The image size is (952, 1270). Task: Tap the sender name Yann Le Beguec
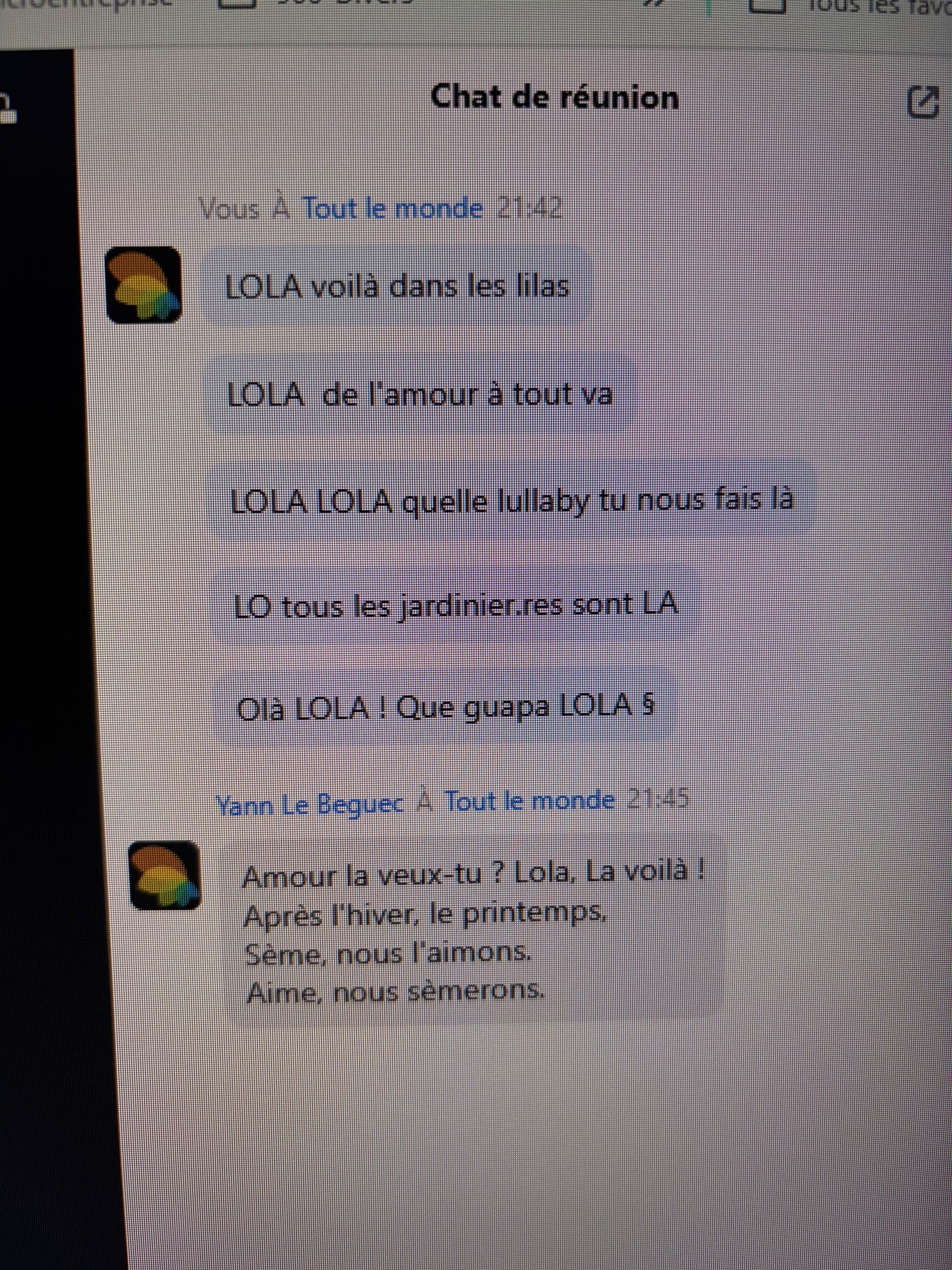pyautogui.click(x=310, y=805)
